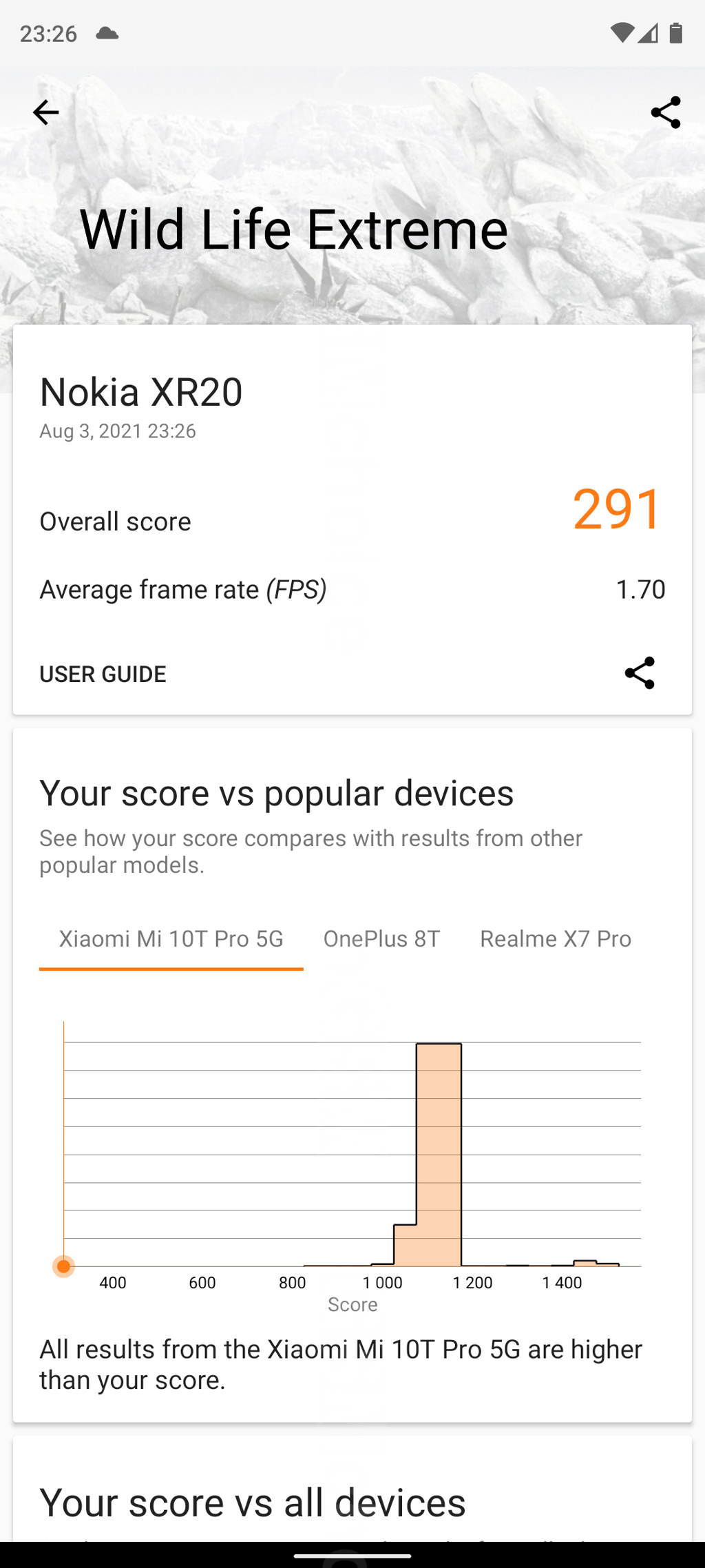The height and width of the screenshot is (1568, 705).
Task: Open the USER GUIDE
Action: coord(103,674)
